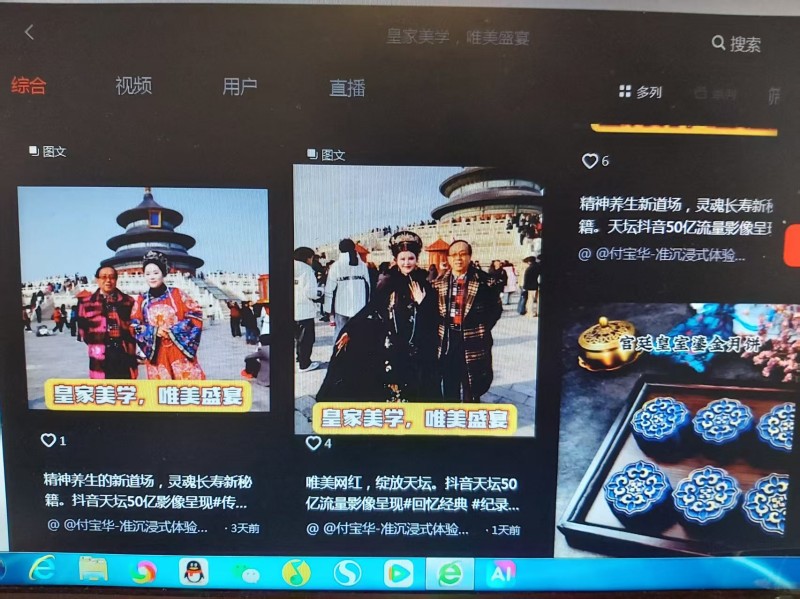Choose the 多列 multi-column layout
Screen dimensions: 800x599
tap(640, 92)
